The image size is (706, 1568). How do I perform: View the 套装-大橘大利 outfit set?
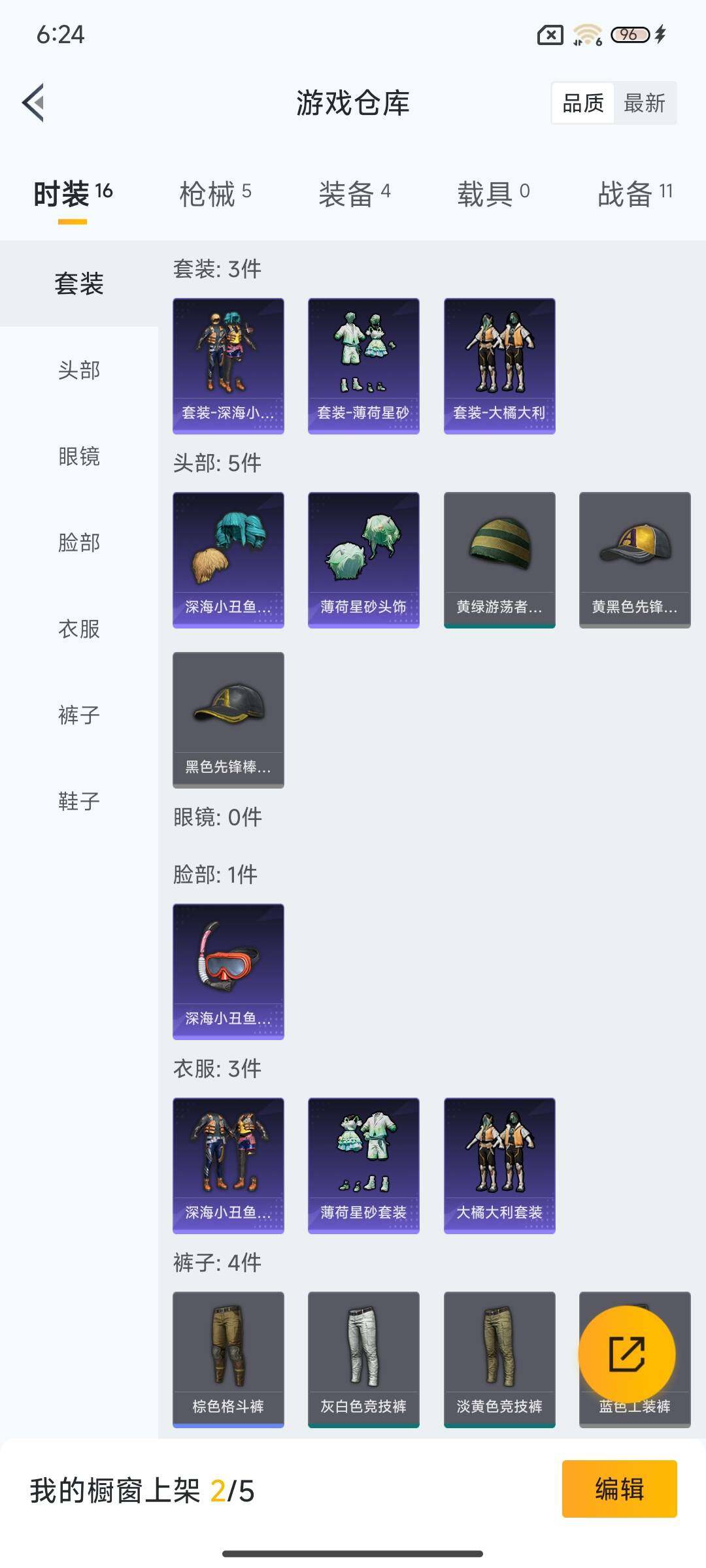(499, 366)
